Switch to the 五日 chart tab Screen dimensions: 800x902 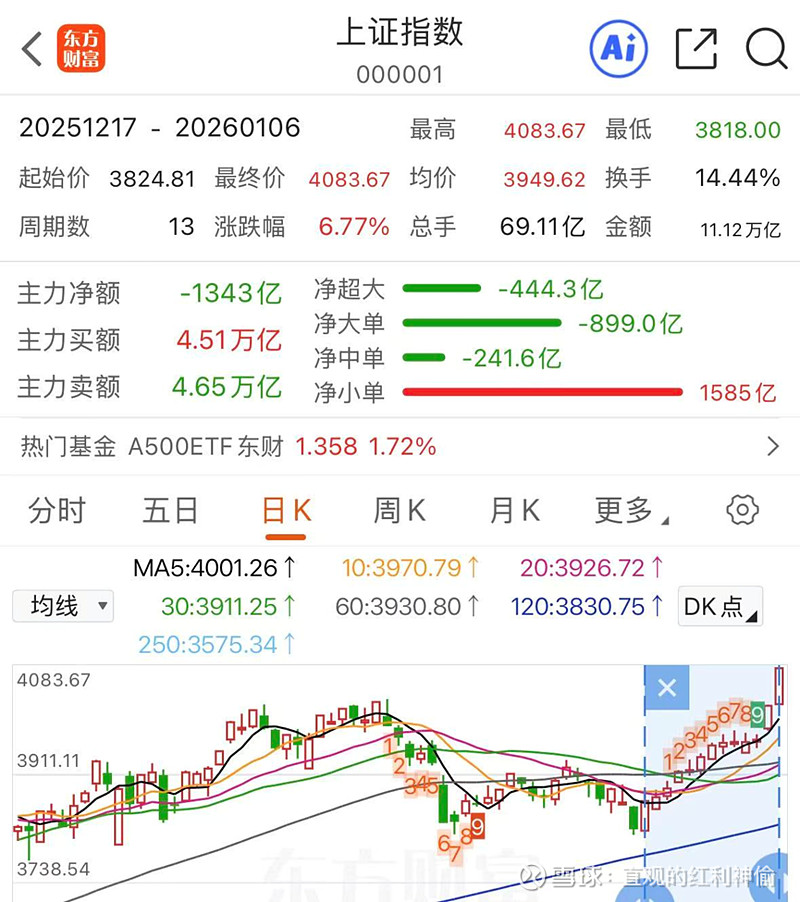[170, 511]
